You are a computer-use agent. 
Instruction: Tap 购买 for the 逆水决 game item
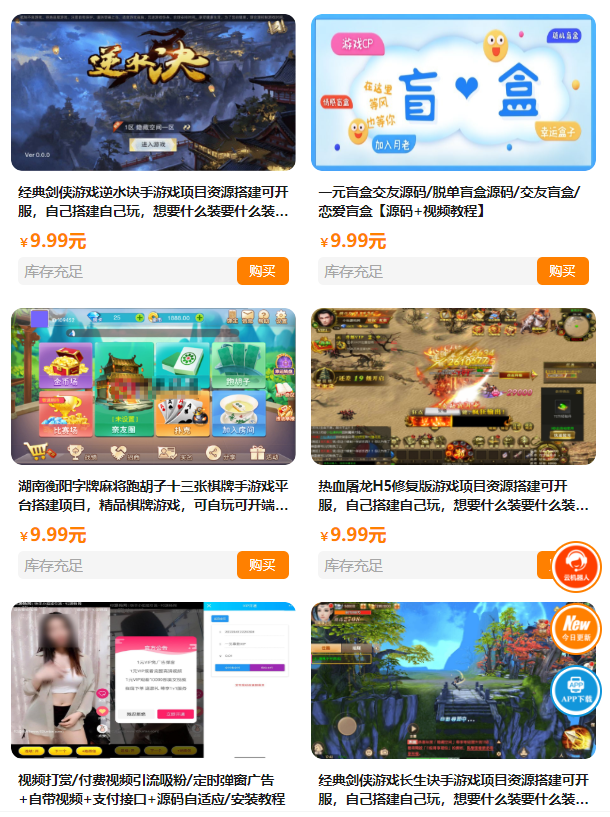(x=263, y=271)
